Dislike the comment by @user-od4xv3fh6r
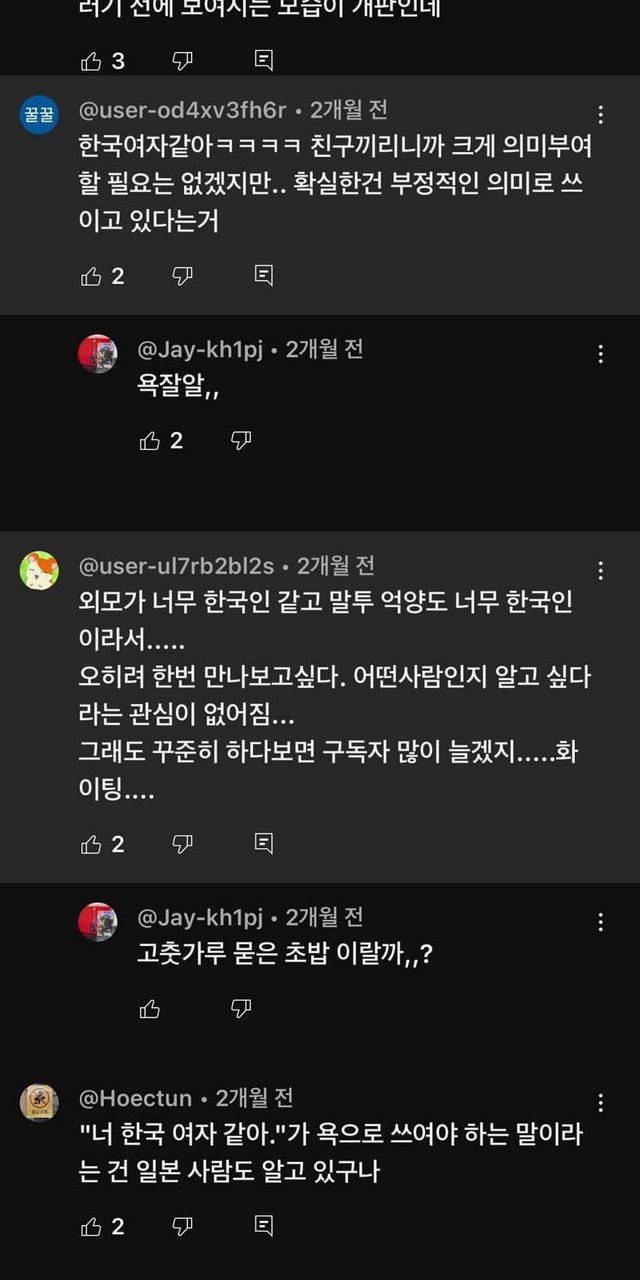 click(182, 276)
